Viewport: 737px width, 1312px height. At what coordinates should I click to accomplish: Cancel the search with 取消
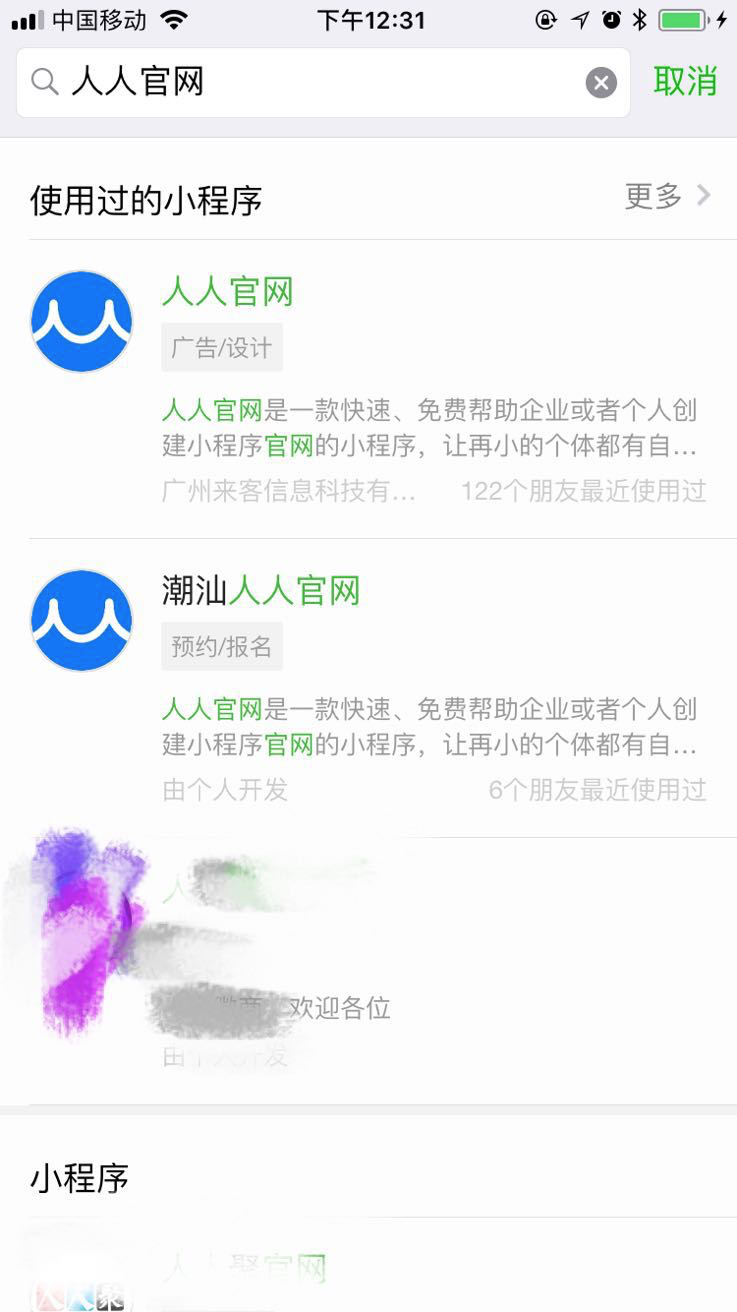685,82
